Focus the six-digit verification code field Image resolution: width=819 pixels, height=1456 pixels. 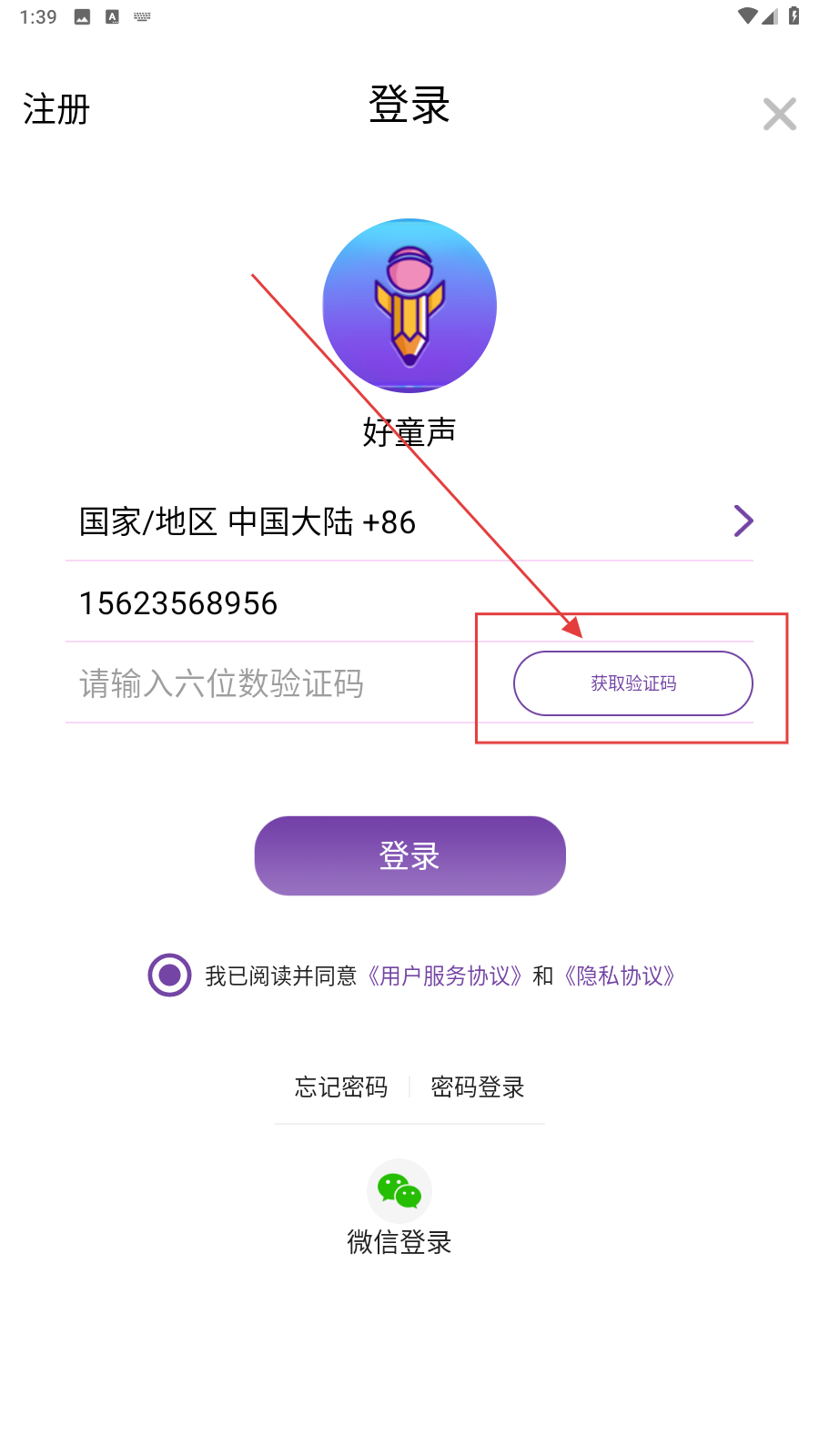(273, 683)
